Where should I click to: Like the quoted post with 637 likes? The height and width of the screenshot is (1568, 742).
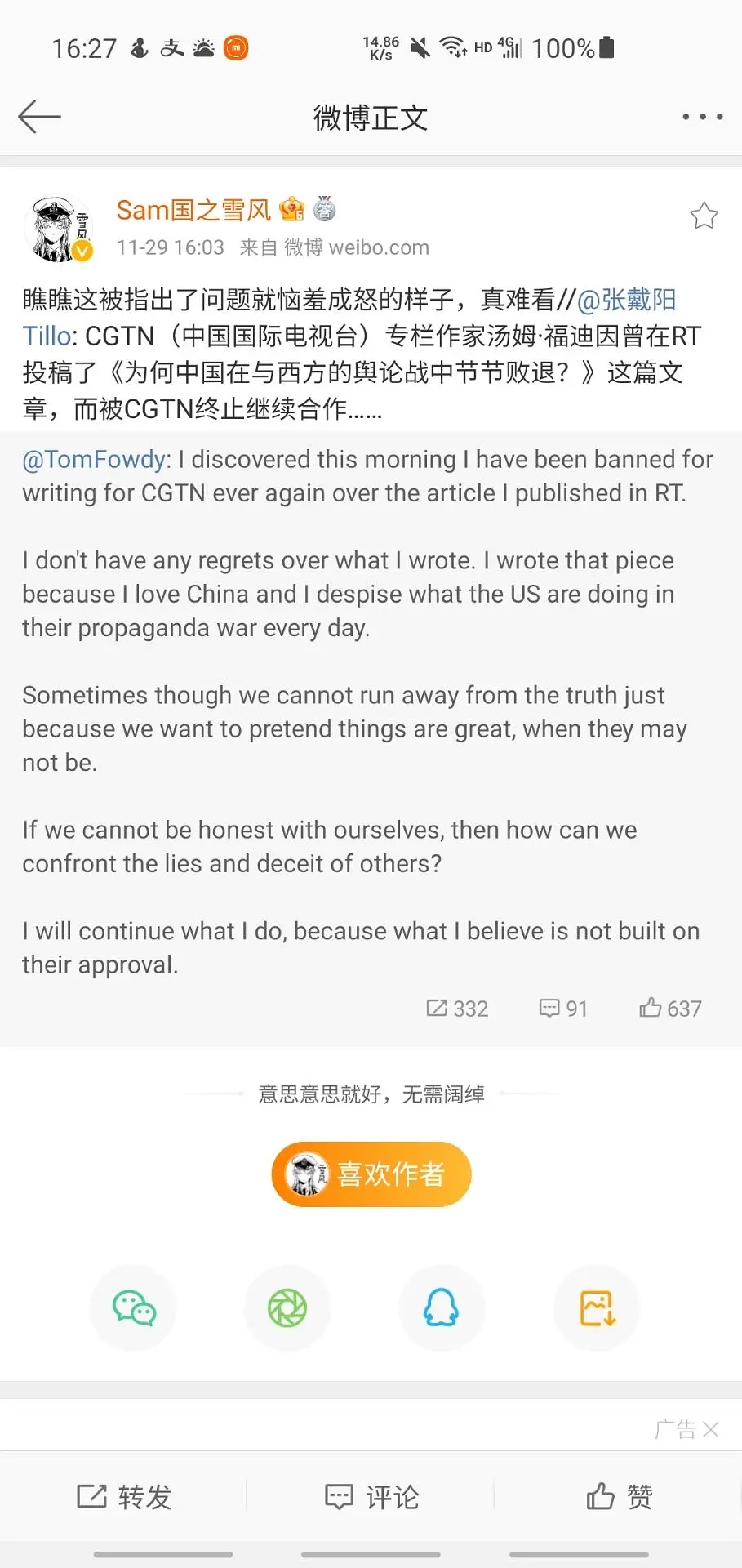click(x=670, y=1009)
